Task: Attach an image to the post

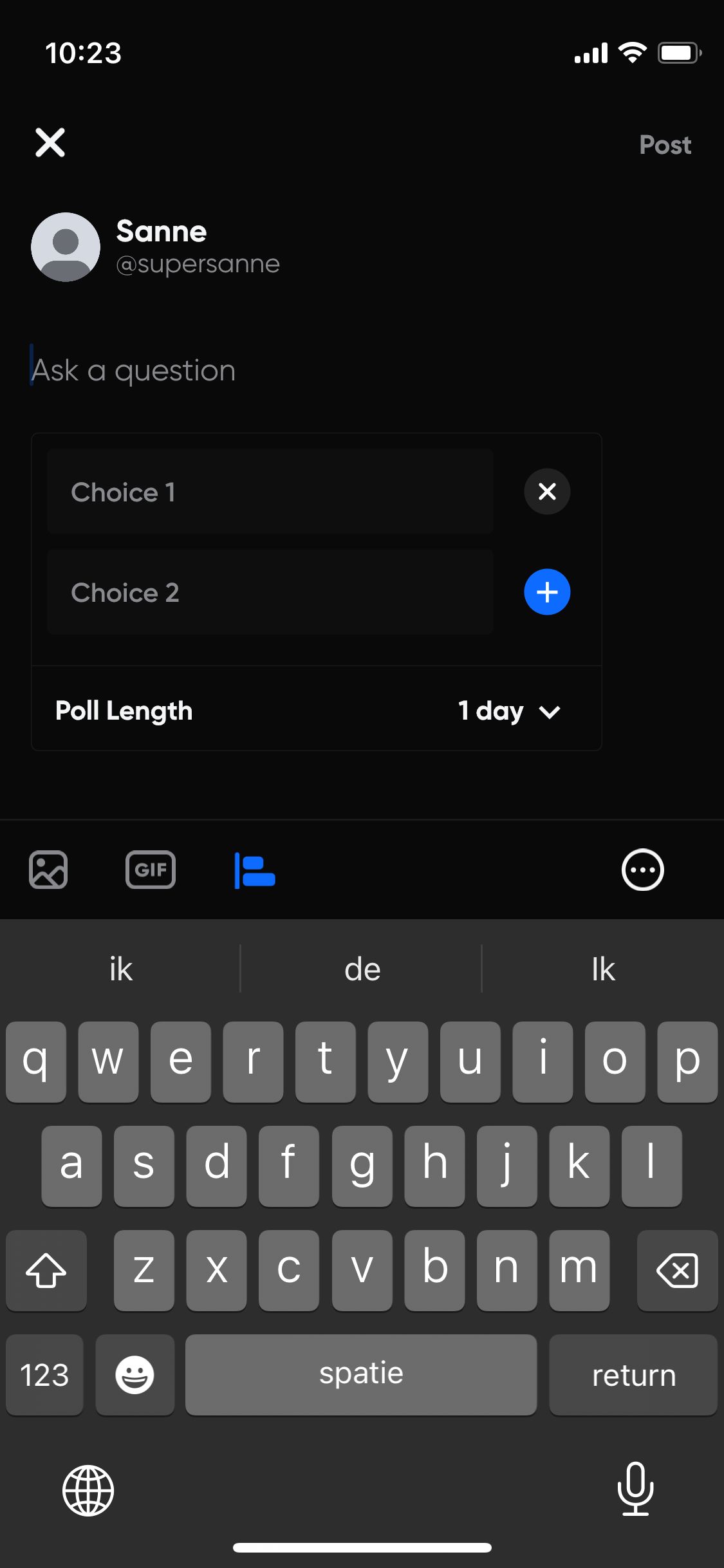Action: (48, 870)
